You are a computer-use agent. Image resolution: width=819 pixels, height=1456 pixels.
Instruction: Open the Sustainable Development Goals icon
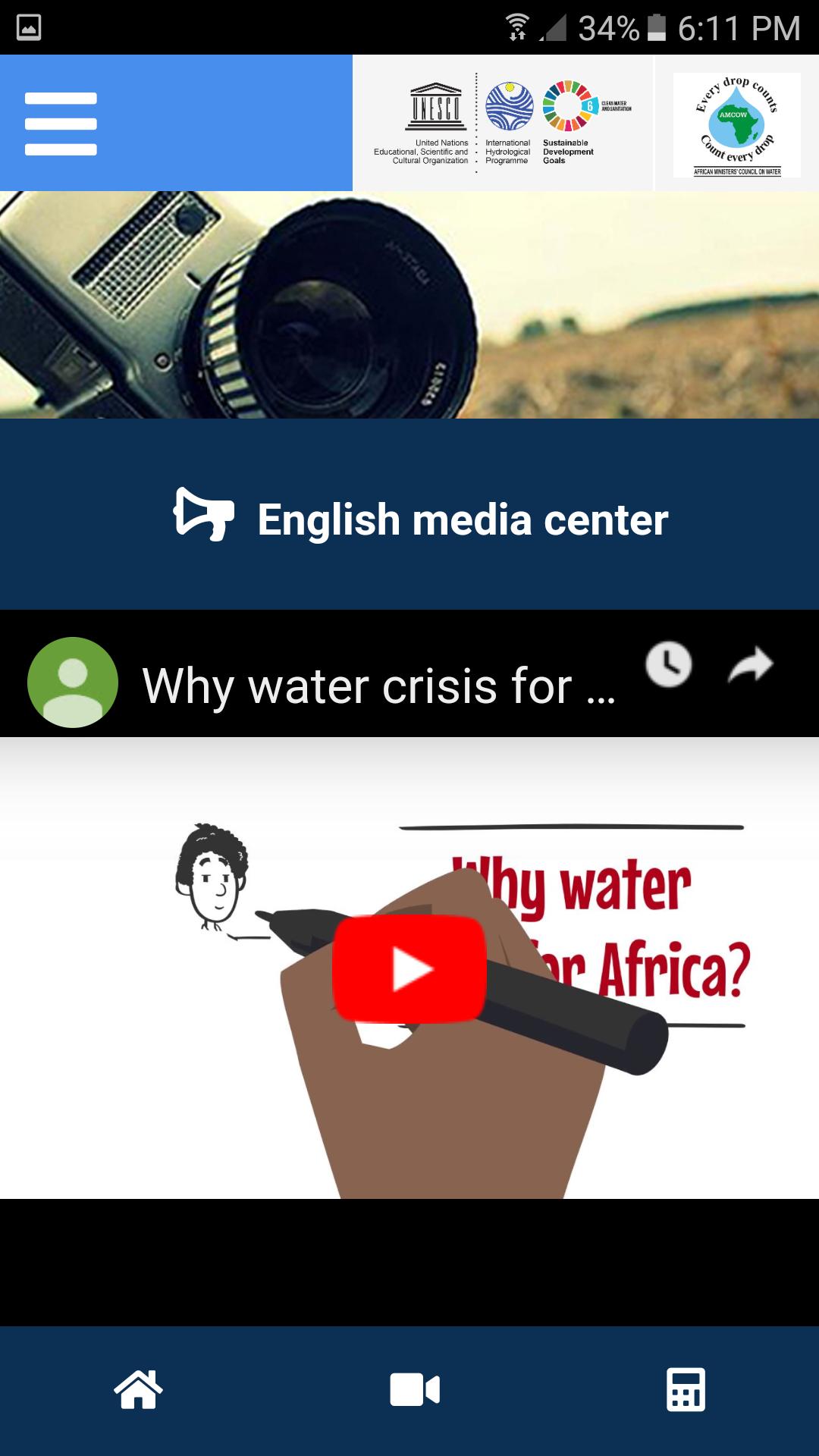(x=566, y=106)
